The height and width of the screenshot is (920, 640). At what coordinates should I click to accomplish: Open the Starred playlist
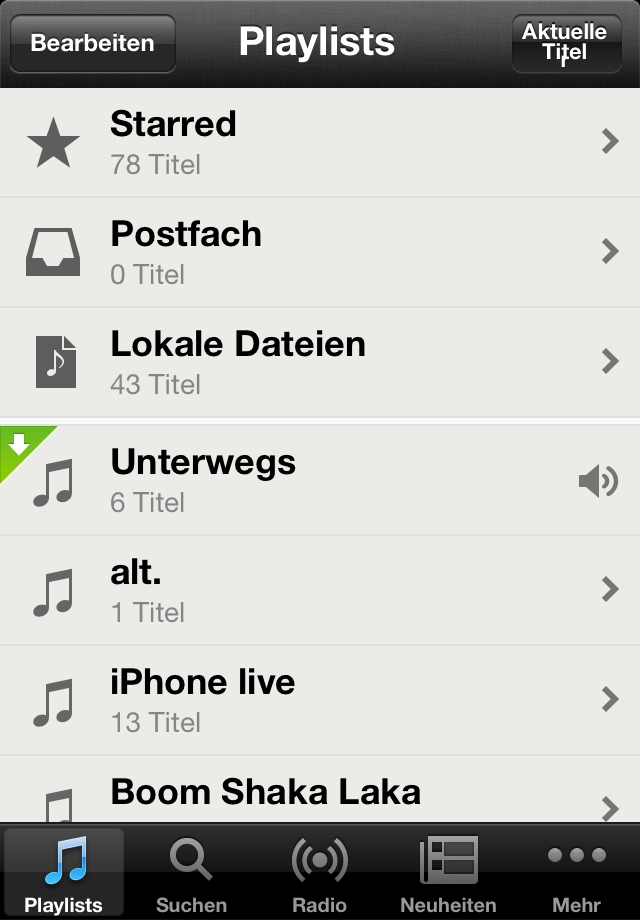(320, 143)
